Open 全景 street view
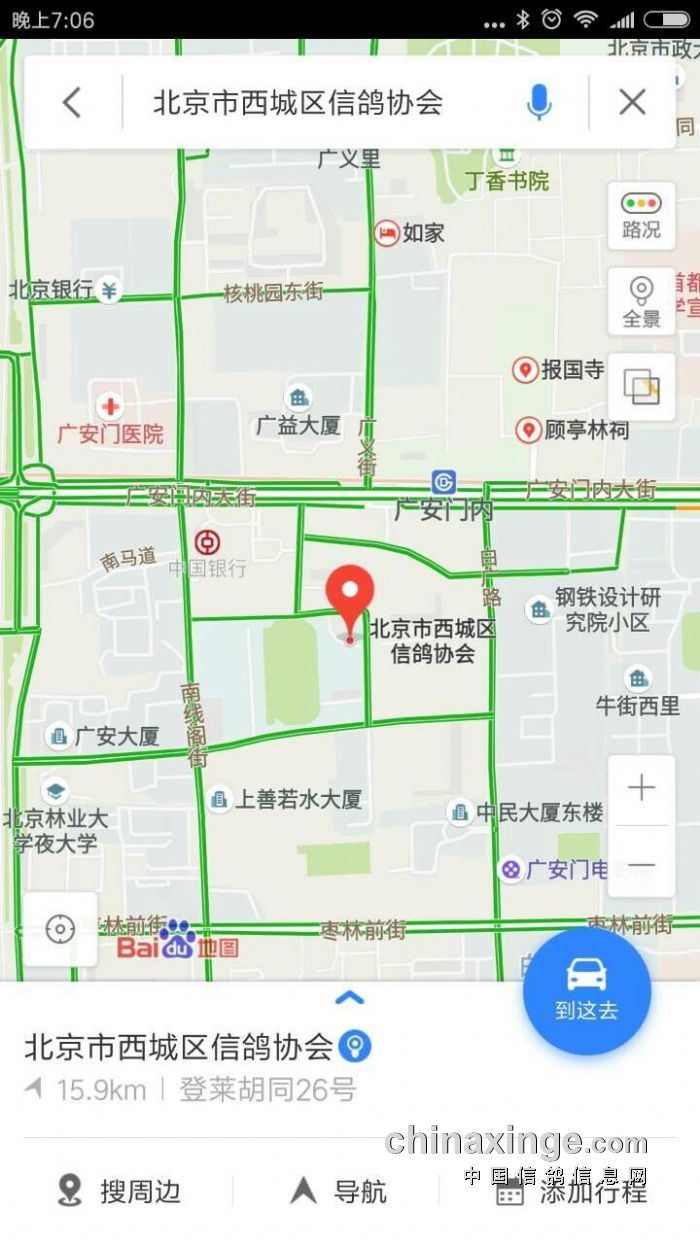The width and height of the screenshot is (700, 1244). 641,302
